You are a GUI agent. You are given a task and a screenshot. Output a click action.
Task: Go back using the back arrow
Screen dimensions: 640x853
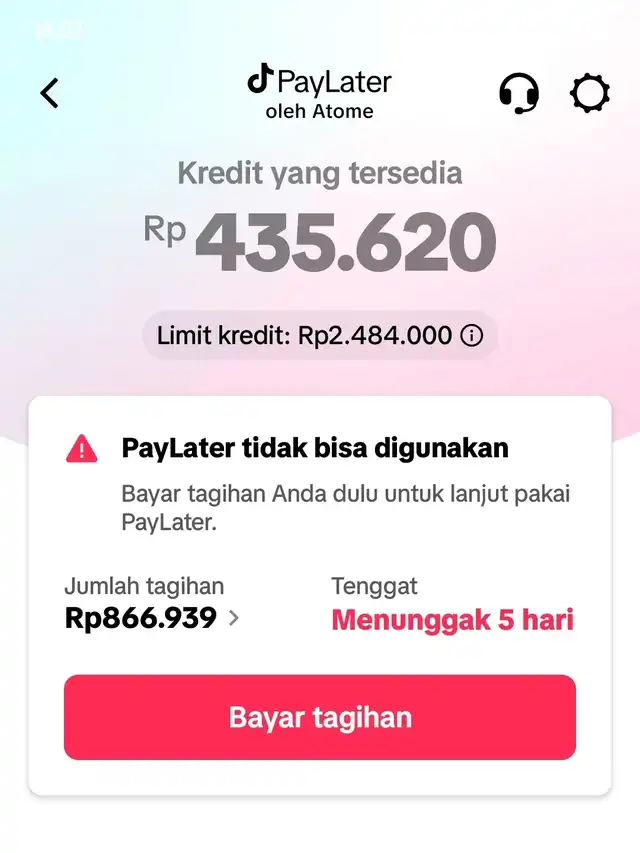(50, 93)
